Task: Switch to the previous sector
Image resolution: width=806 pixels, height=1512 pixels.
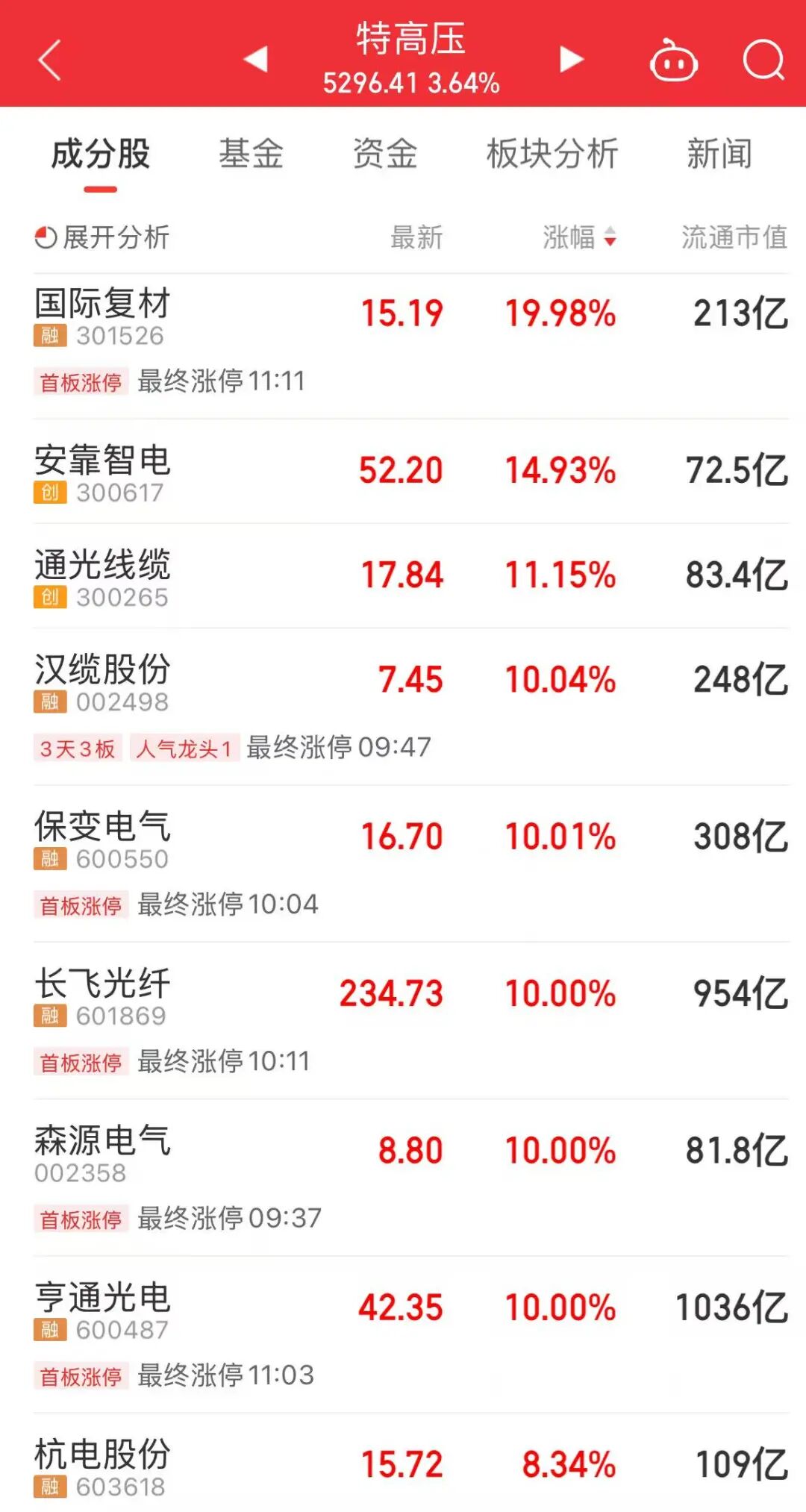Action: tap(256, 59)
